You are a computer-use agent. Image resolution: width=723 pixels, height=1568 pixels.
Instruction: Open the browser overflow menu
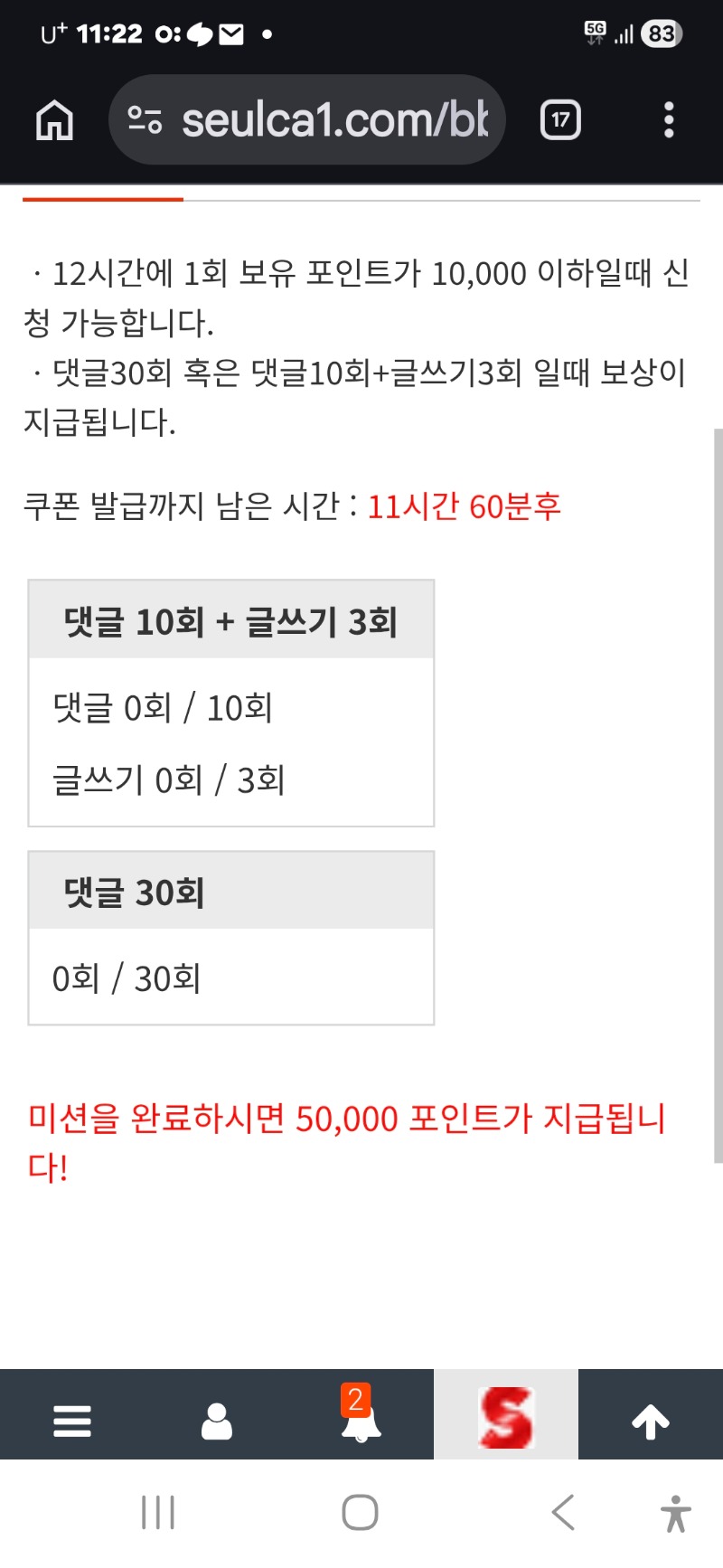[669, 120]
